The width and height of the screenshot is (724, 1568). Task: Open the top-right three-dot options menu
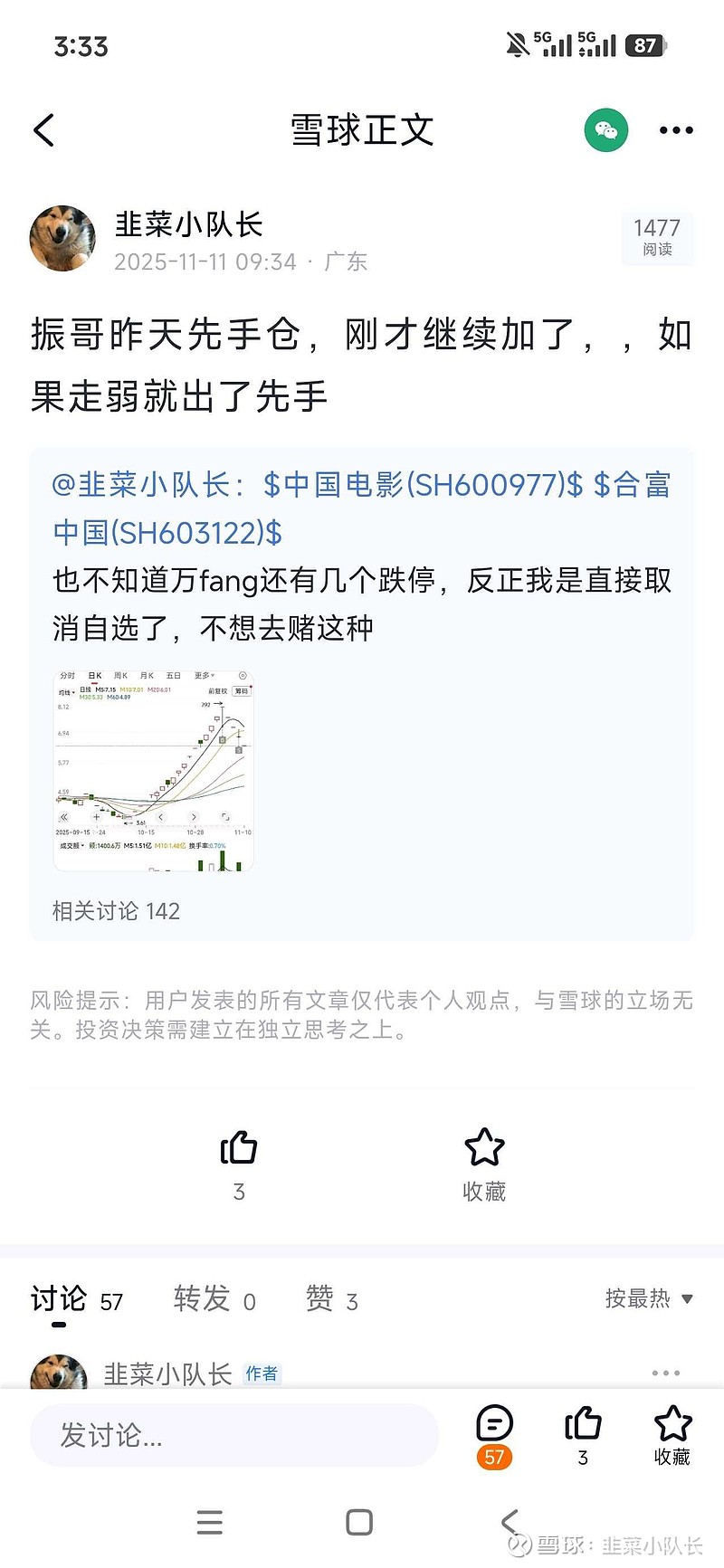pos(676,129)
